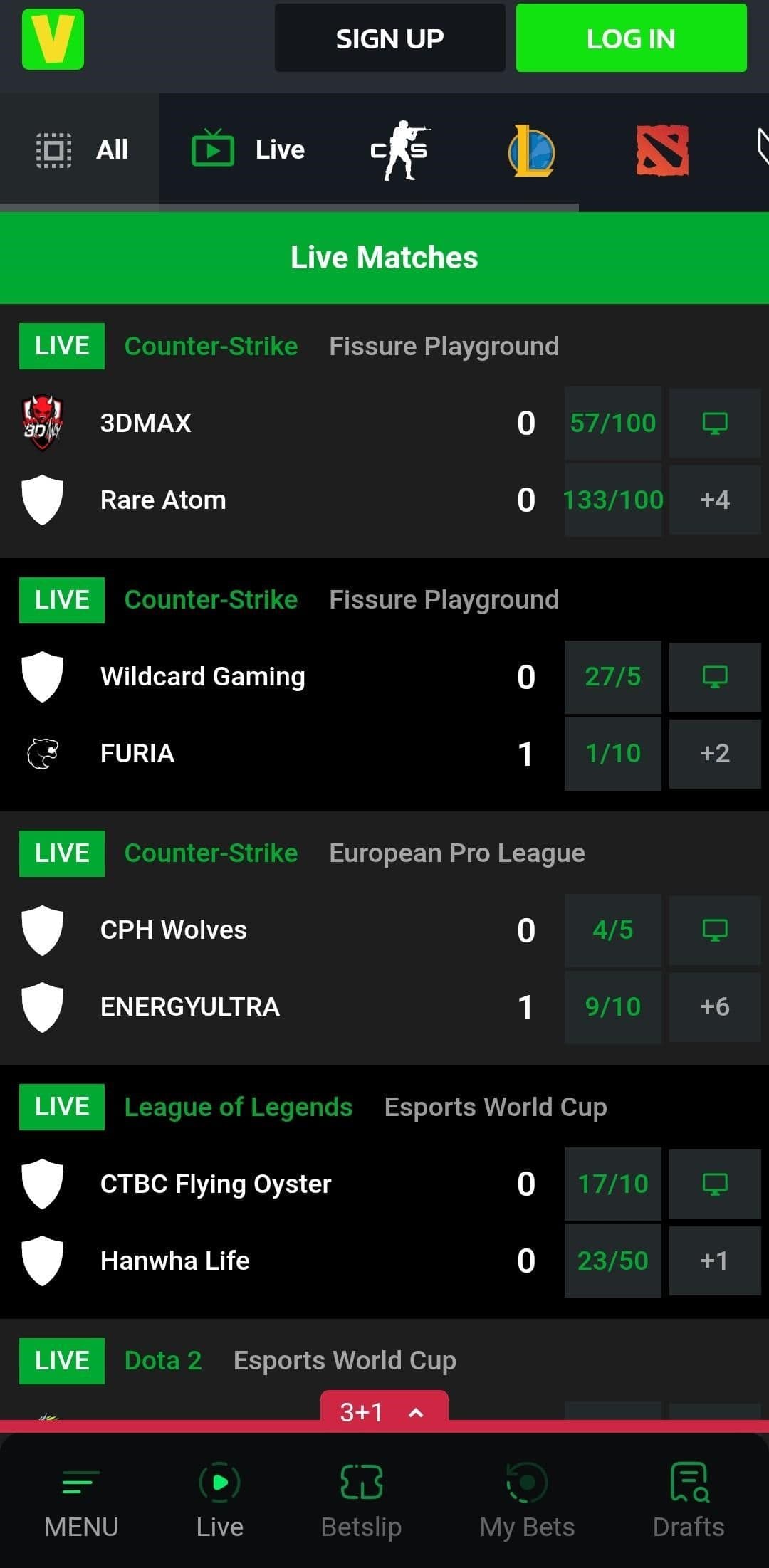Viewport: 769px width, 1568px height.
Task: Open the site logo in top left
Action: point(53,39)
